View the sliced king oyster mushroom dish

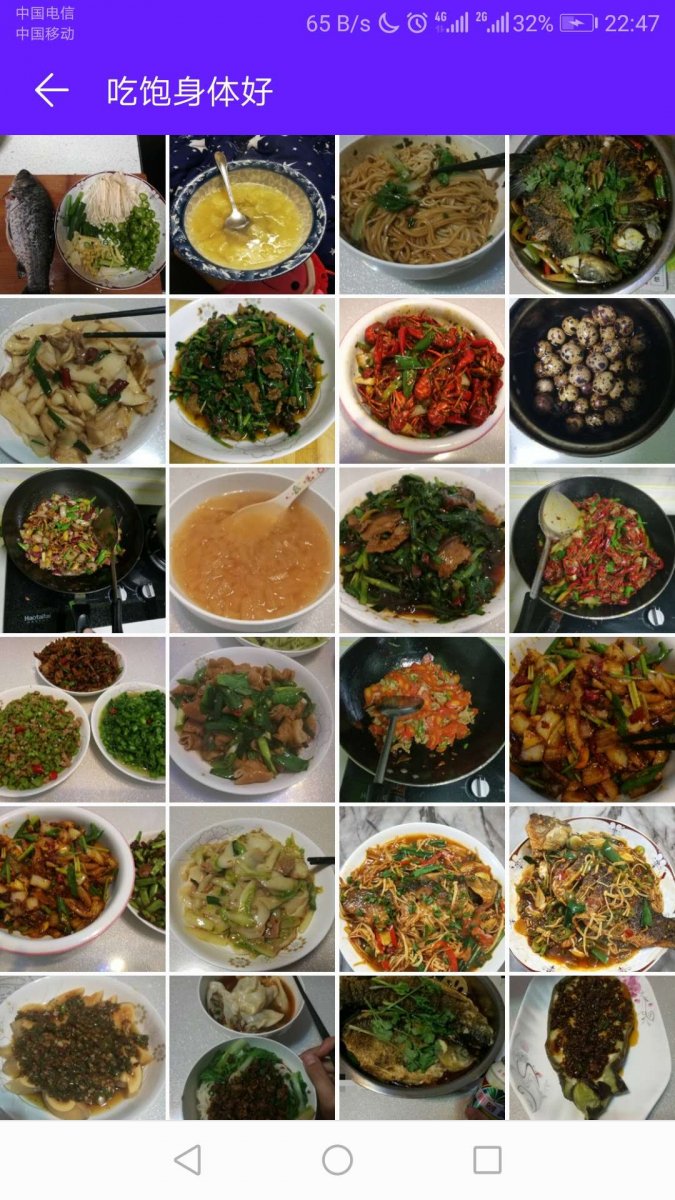click(83, 380)
